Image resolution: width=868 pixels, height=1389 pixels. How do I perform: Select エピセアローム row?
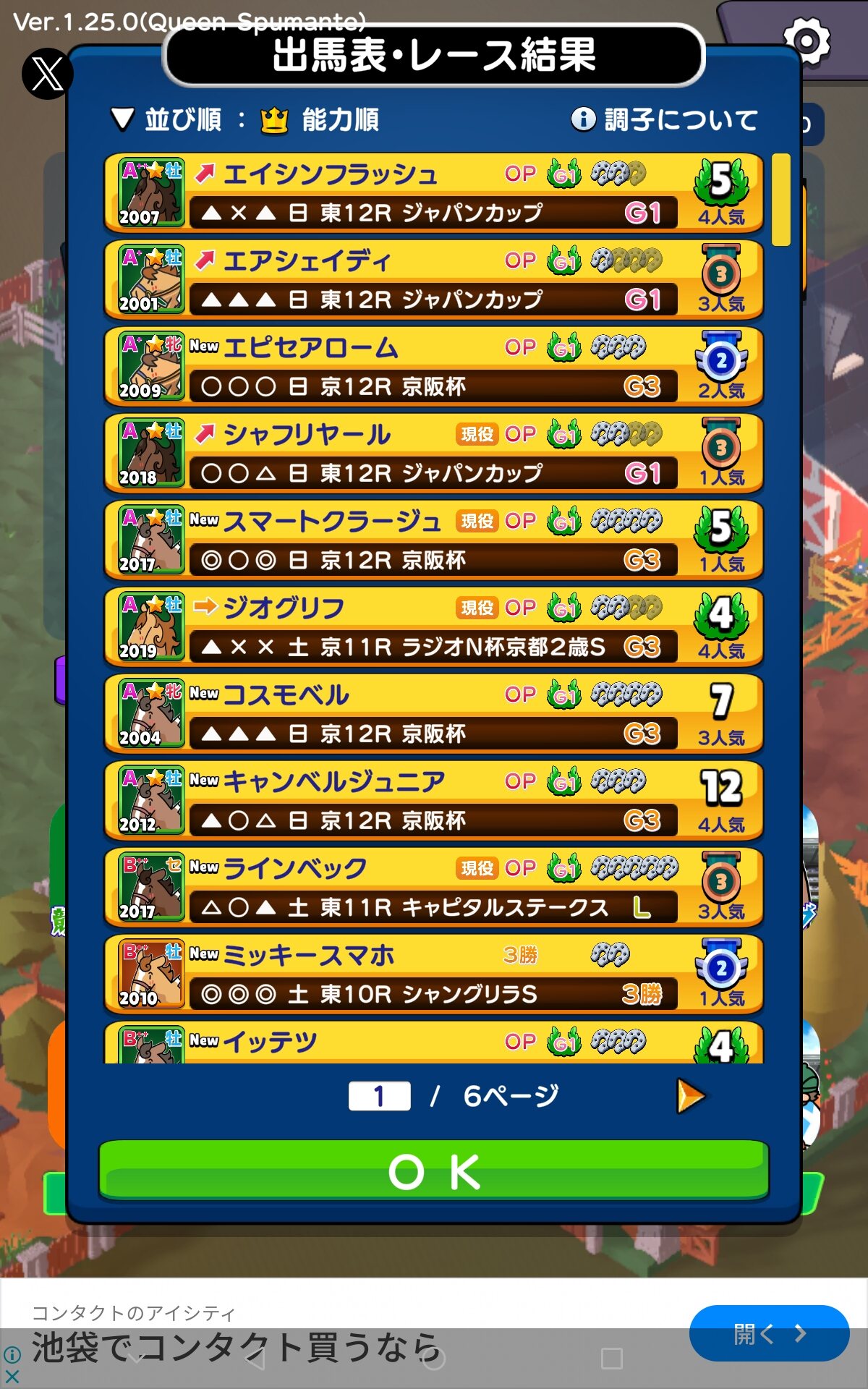click(434, 367)
